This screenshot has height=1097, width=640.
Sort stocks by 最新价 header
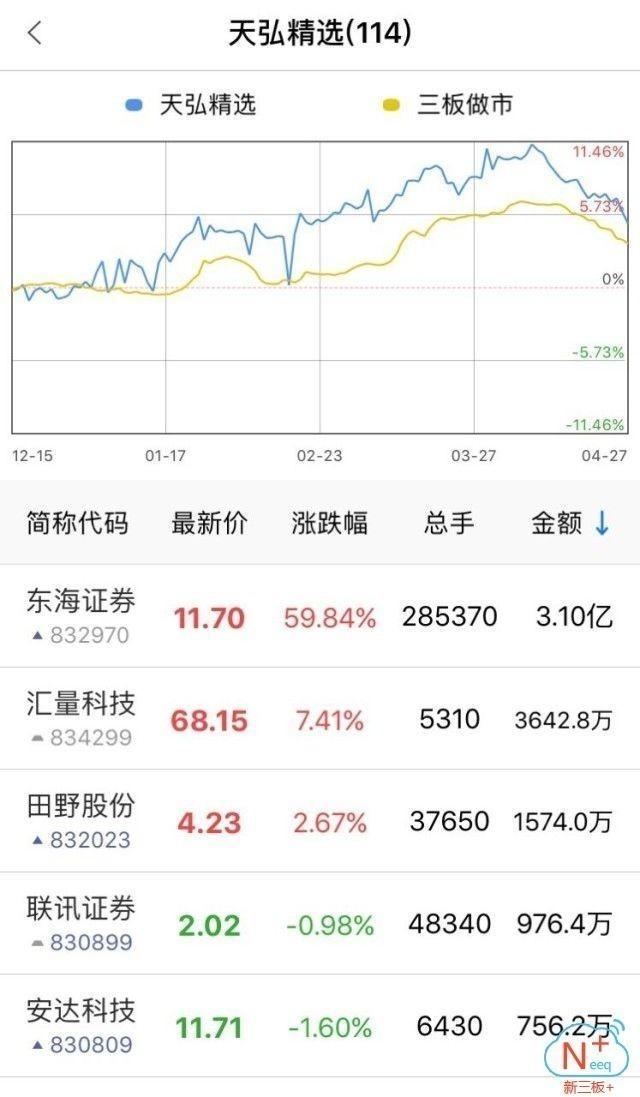click(209, 523)
